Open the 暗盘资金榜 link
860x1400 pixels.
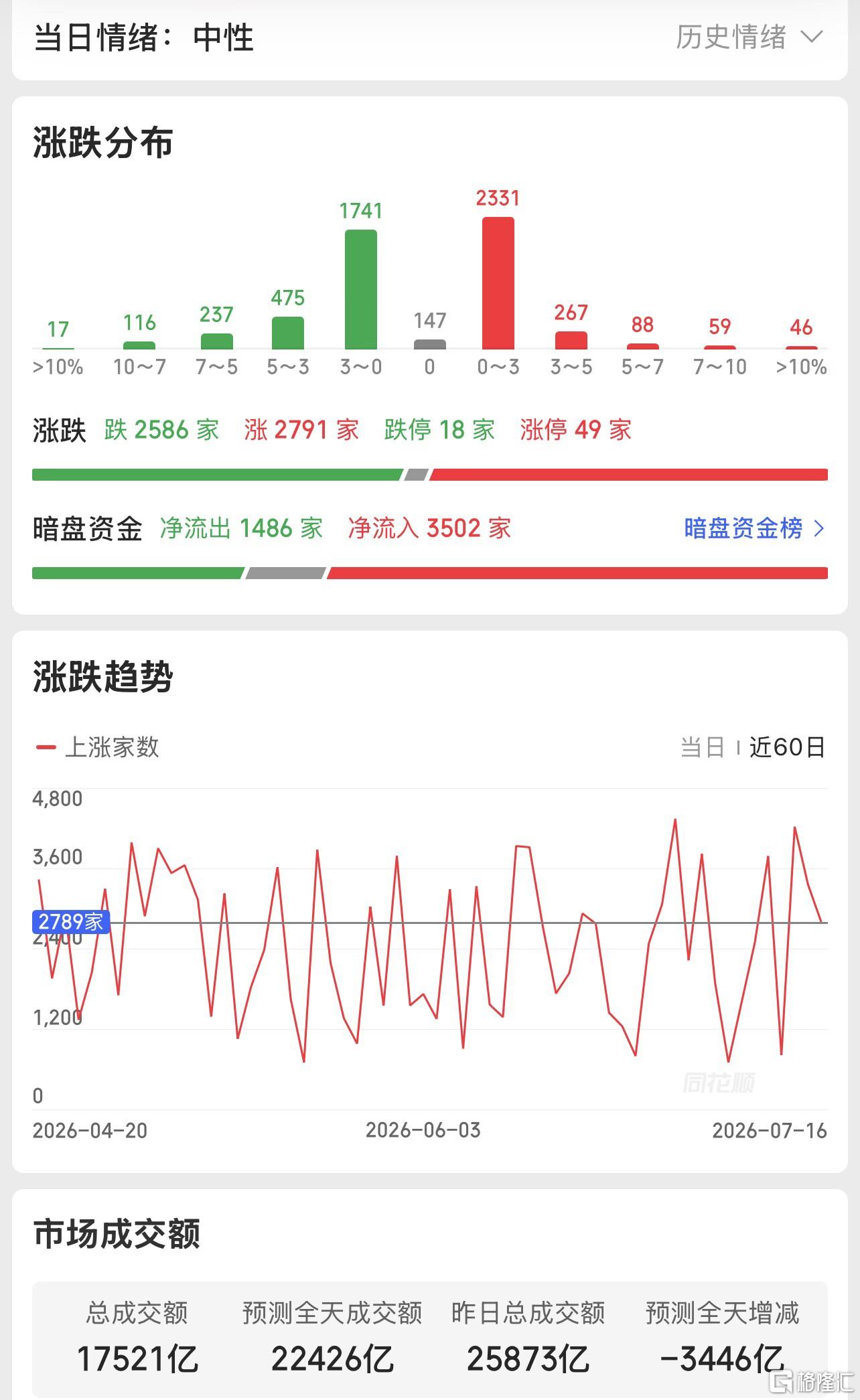tap(754, 528)
